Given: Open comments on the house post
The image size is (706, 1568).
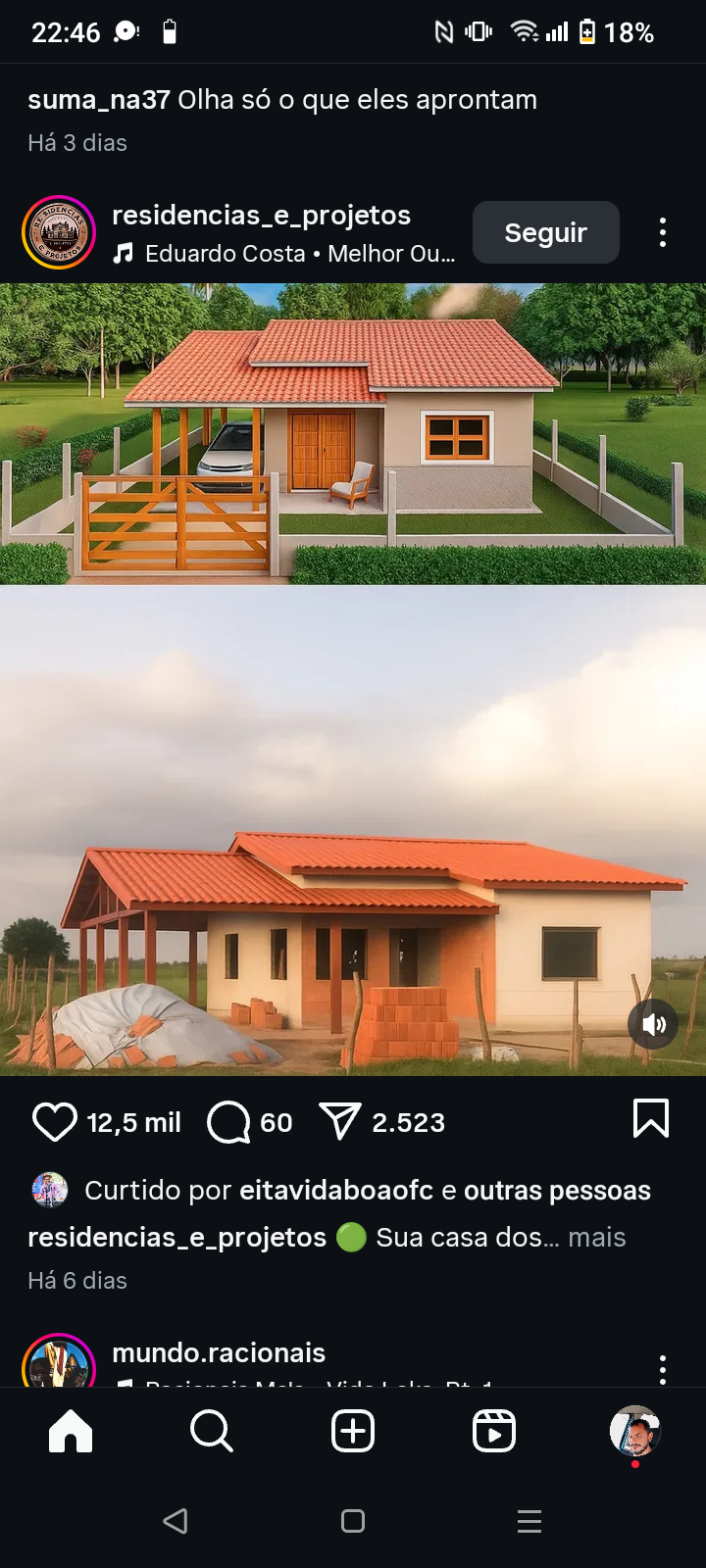Looking at the screenshot, I should [229, 1122].
